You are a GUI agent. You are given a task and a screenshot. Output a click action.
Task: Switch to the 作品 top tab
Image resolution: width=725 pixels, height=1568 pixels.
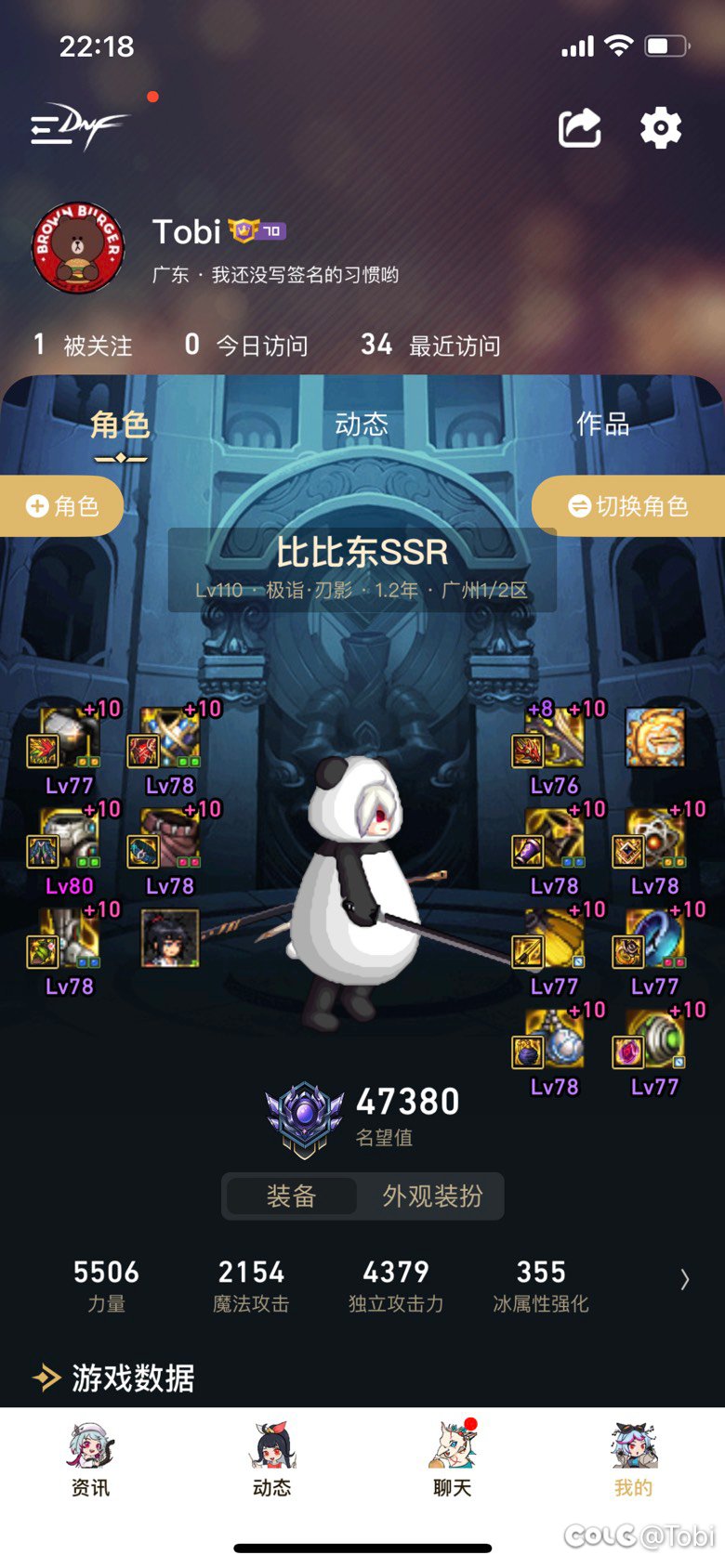(603, 425)
